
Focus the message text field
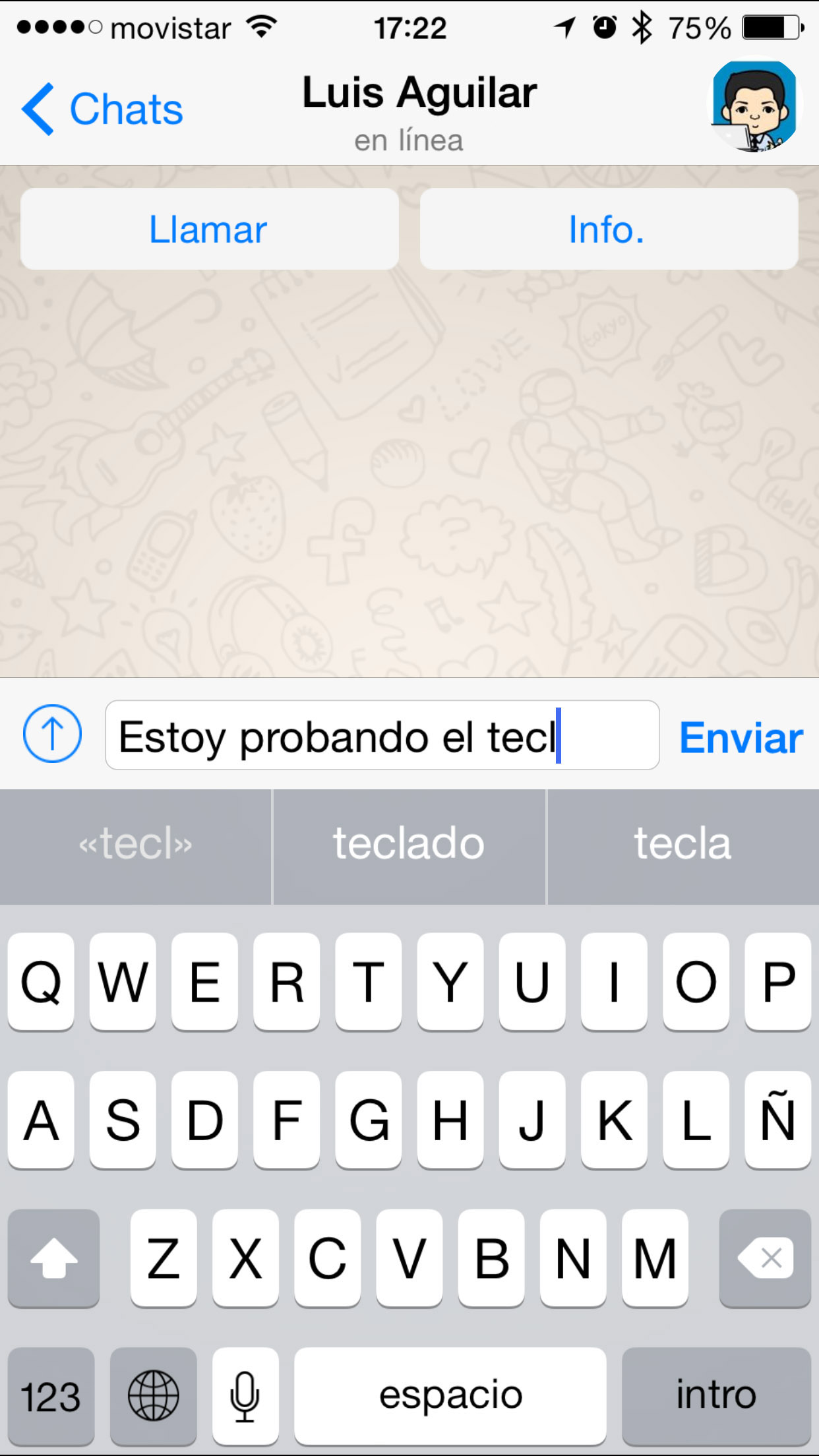click(382, 735)
